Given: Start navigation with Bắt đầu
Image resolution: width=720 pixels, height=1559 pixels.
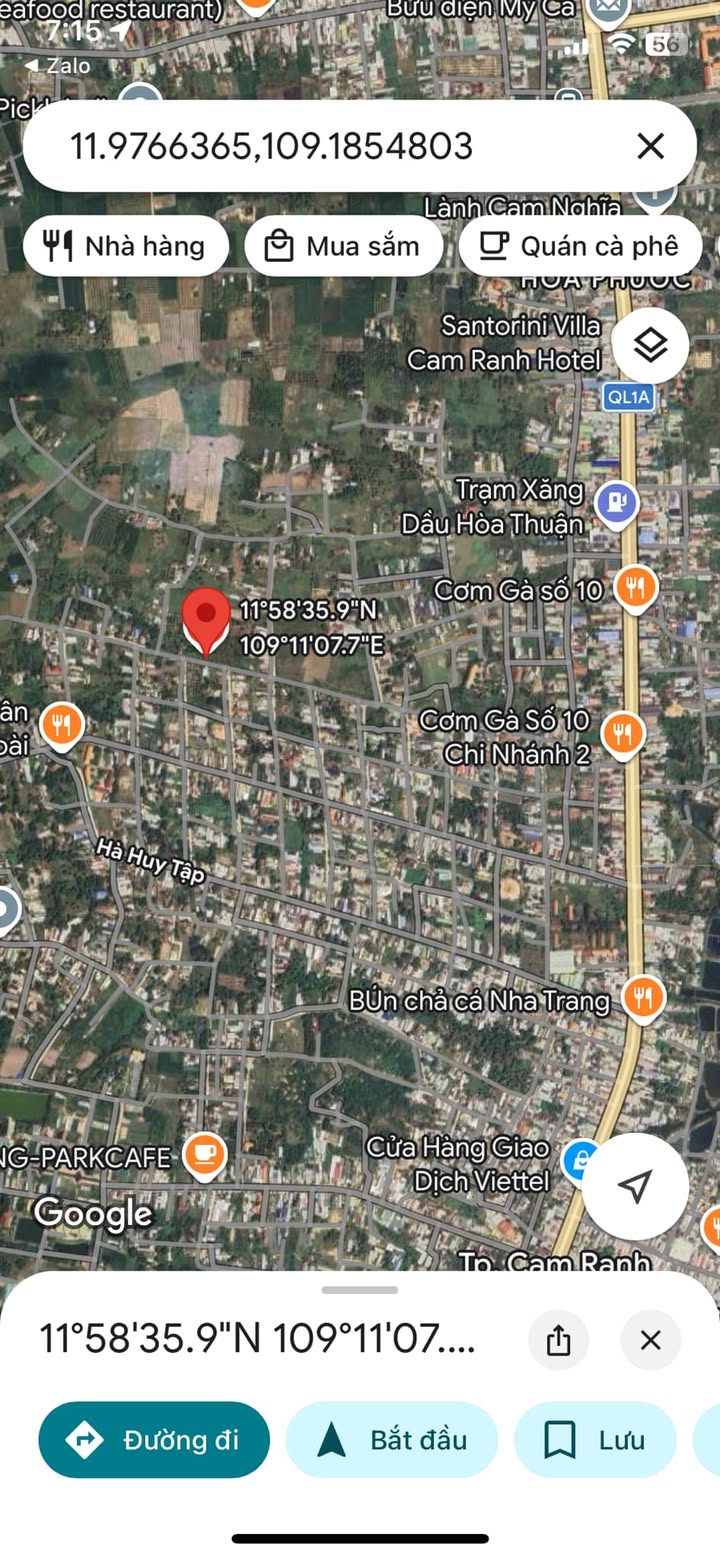Looking at the screenshot, I should pos(392,1440).
